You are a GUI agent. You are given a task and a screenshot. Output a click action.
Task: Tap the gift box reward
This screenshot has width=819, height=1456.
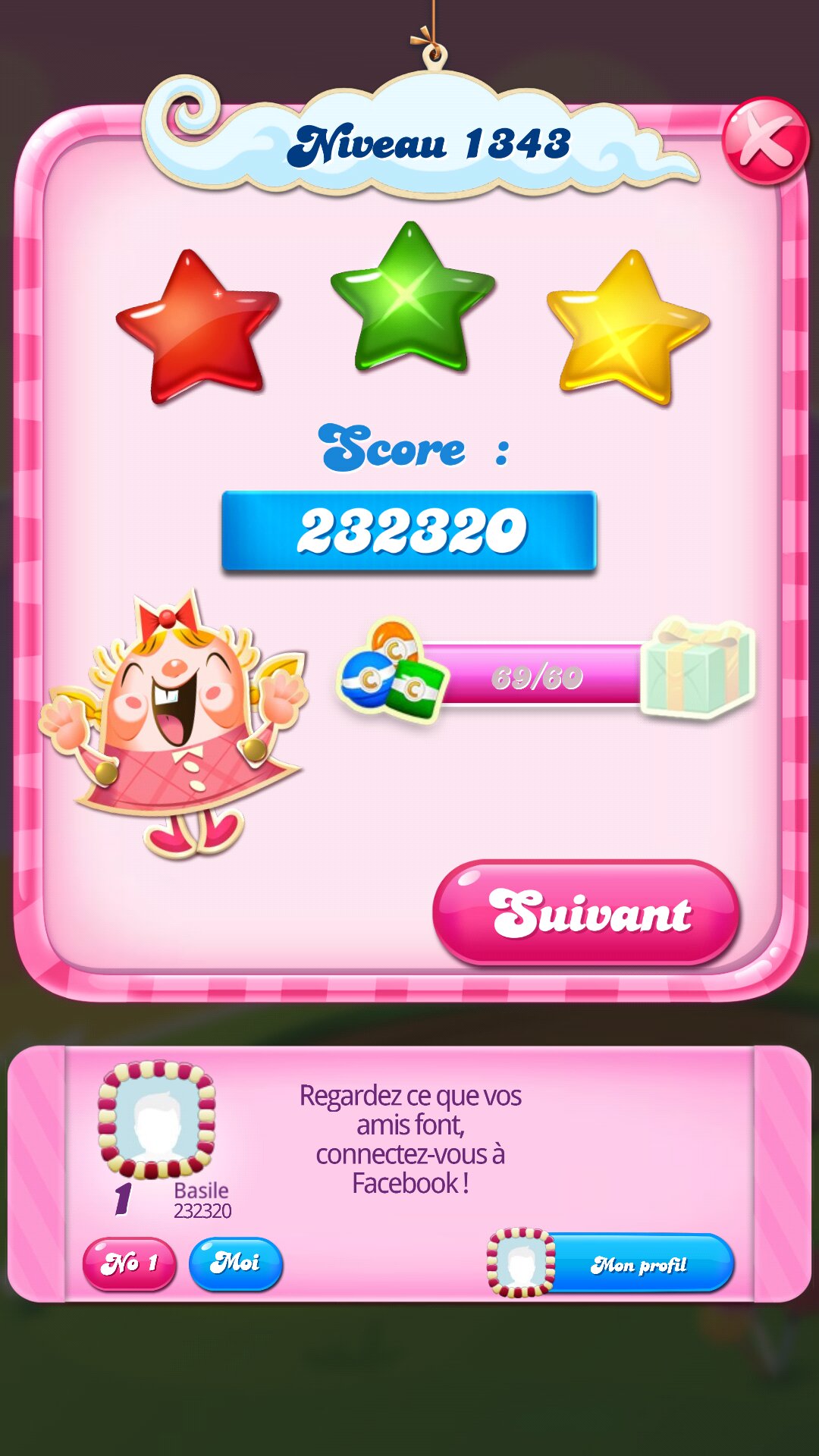[698, 668]
